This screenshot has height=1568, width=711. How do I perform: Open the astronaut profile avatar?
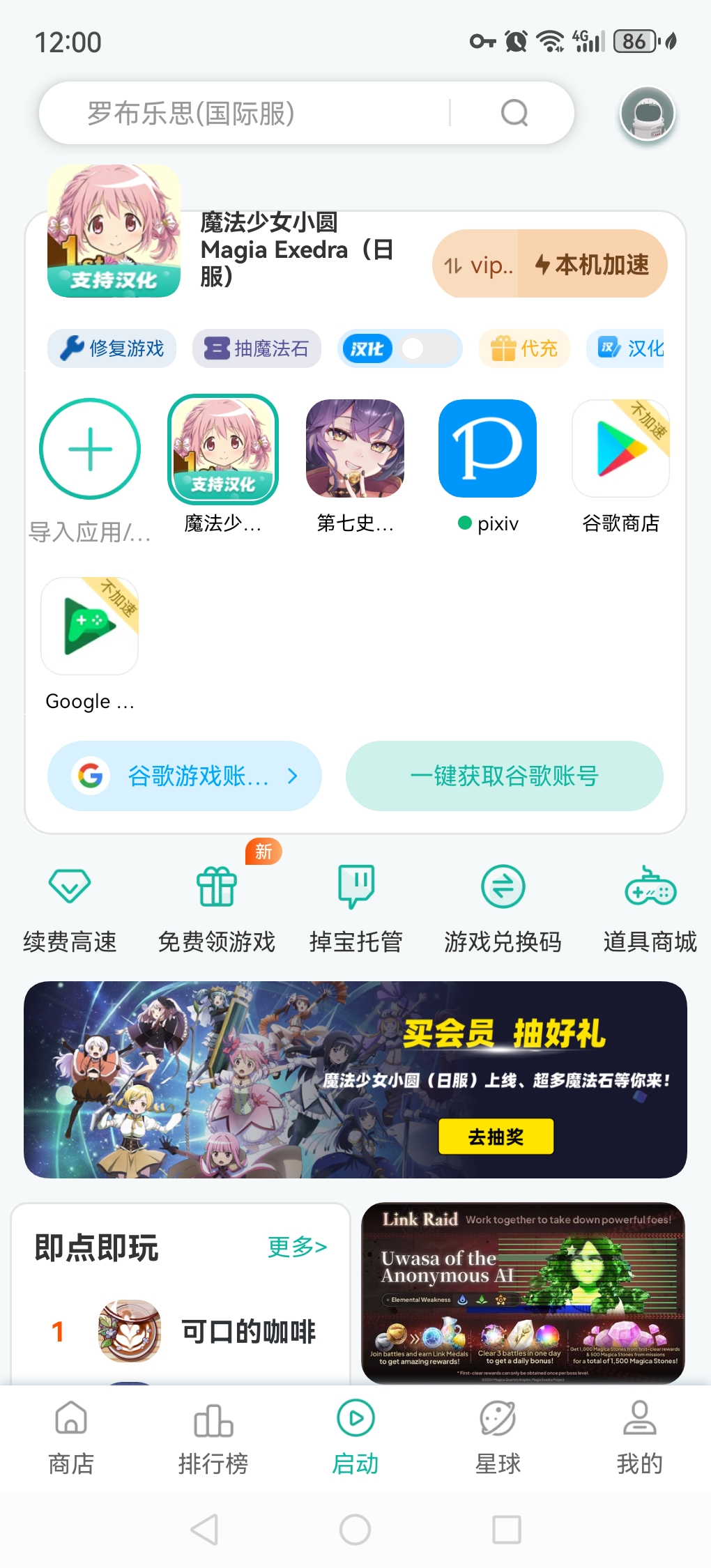(648, 113)
